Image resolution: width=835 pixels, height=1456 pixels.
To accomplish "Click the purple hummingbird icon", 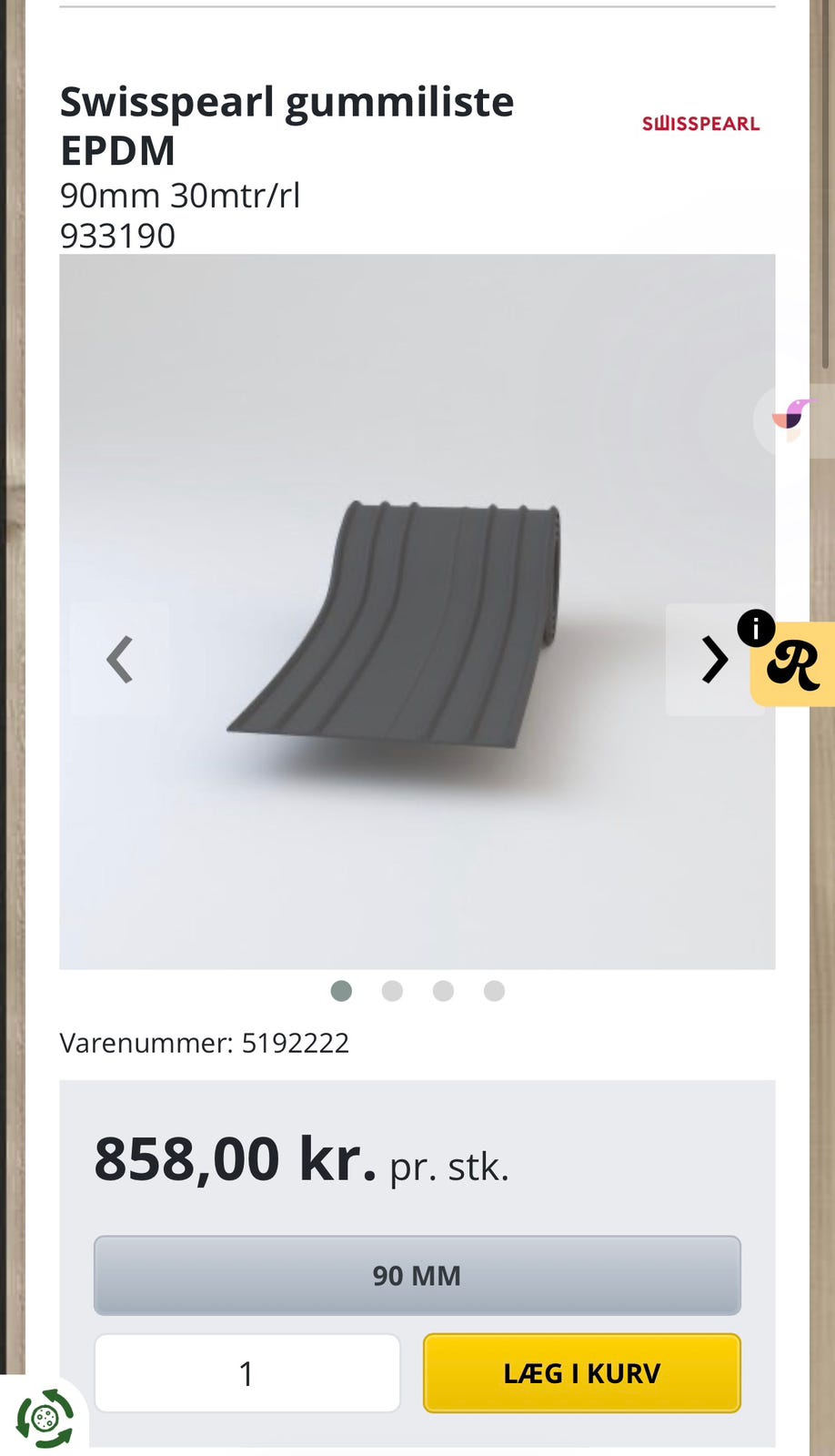I will (x=793, y=415).
